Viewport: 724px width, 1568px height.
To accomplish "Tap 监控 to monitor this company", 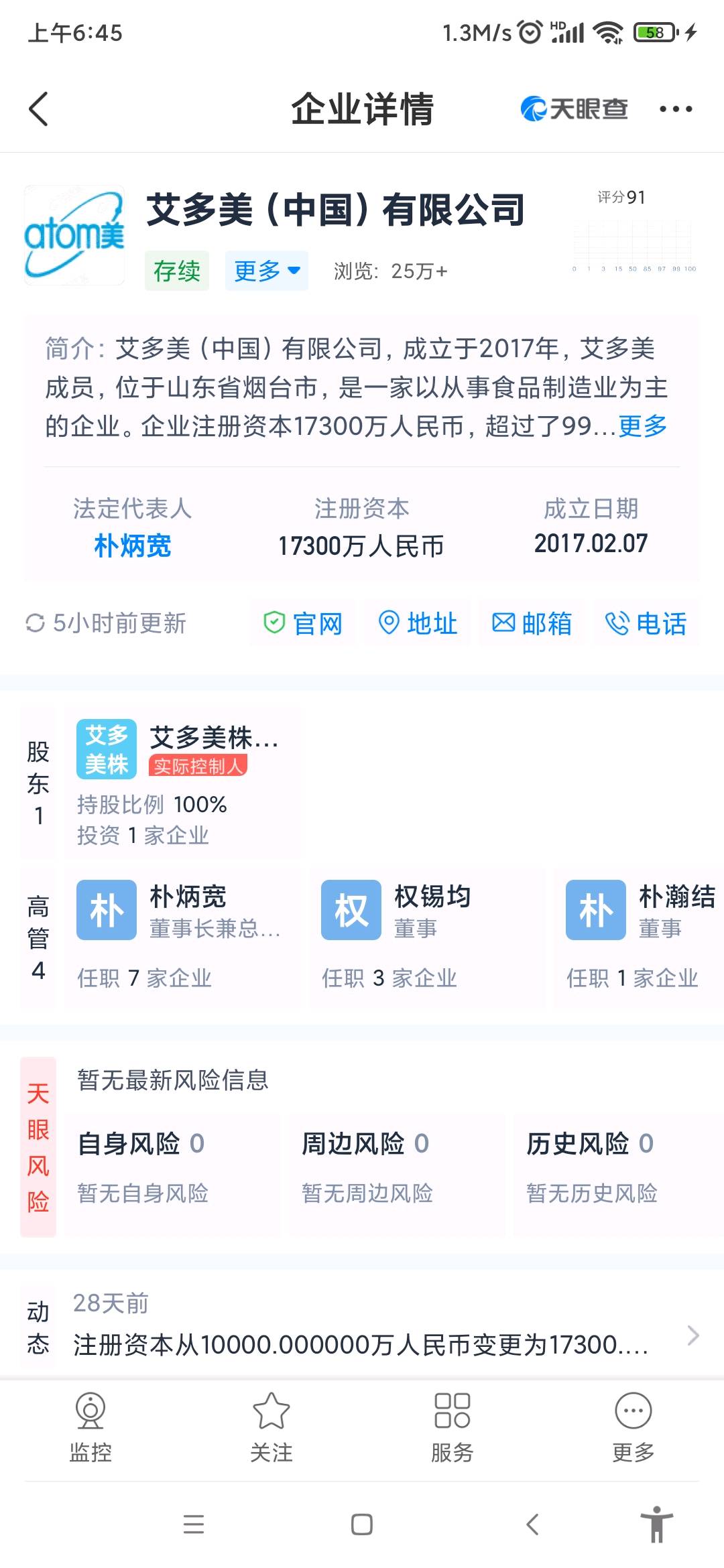I will 90,1427.
